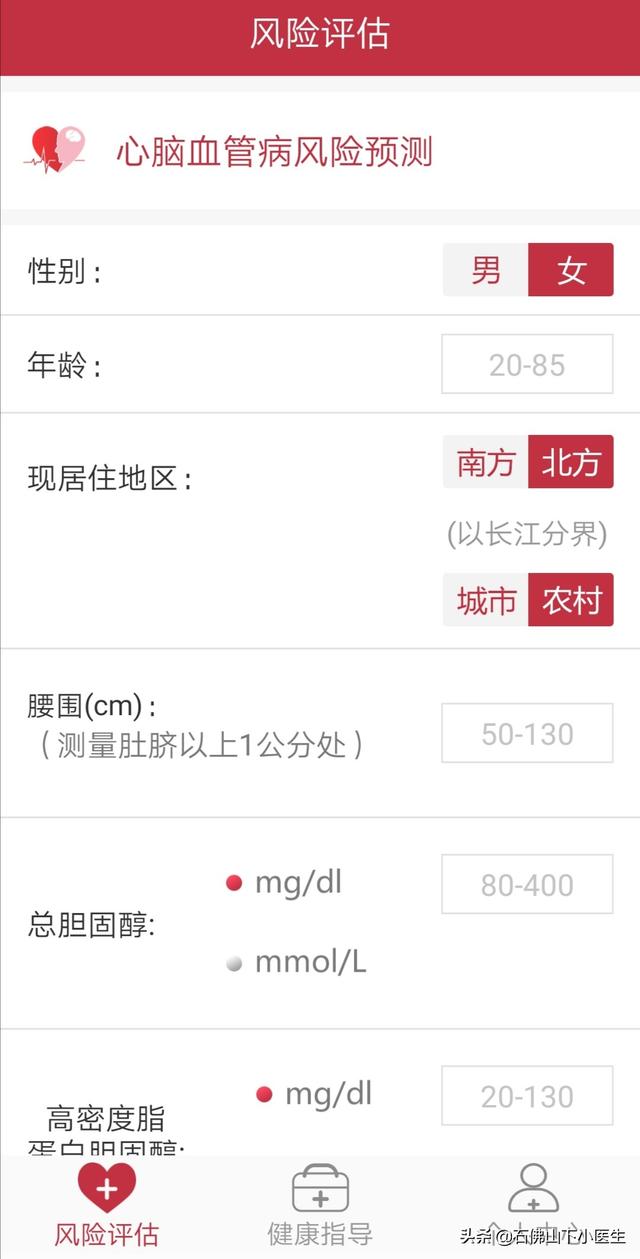This screenshot has height=1259, width=640.
Task: Switch to 风险评估 tab
Action: click(106, 1205)
